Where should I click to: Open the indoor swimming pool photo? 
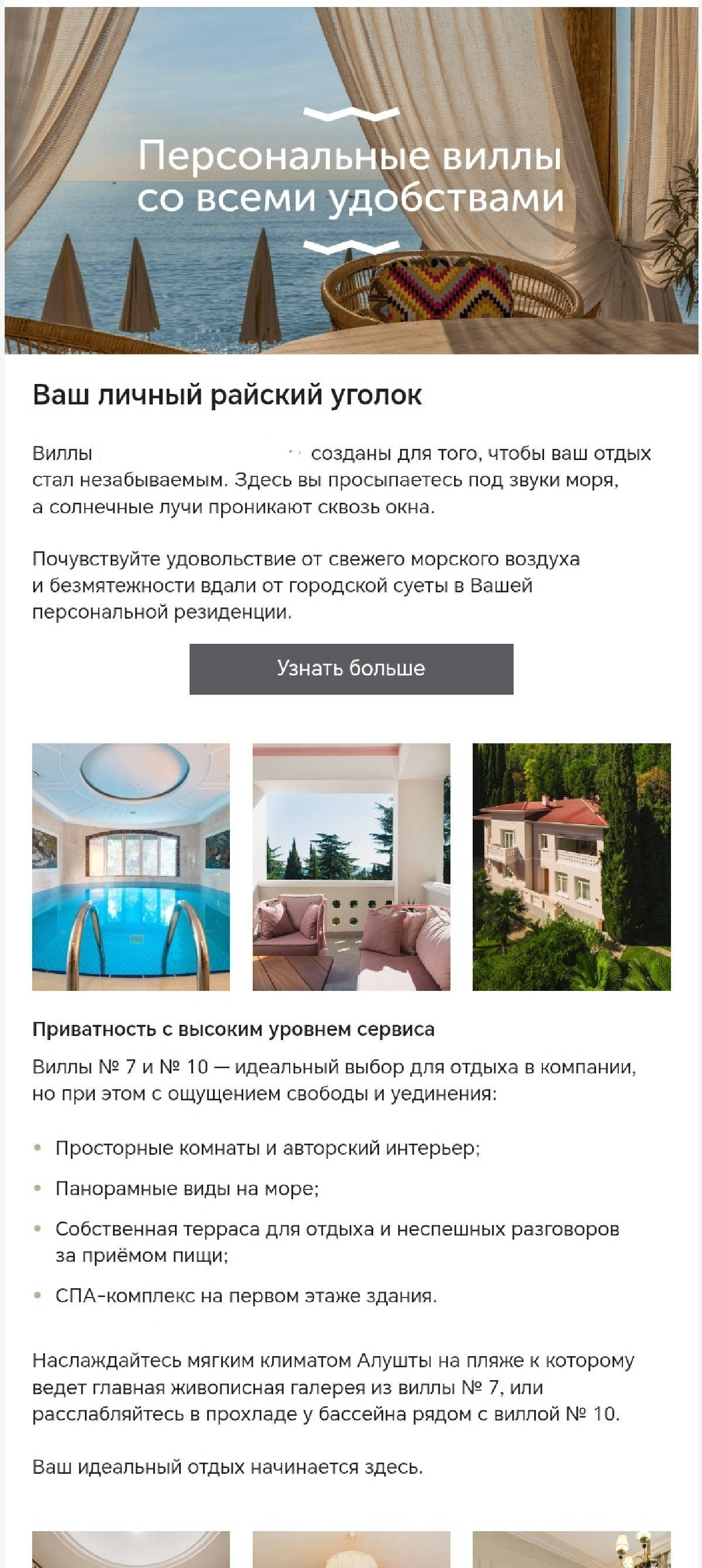coord(131,866)
